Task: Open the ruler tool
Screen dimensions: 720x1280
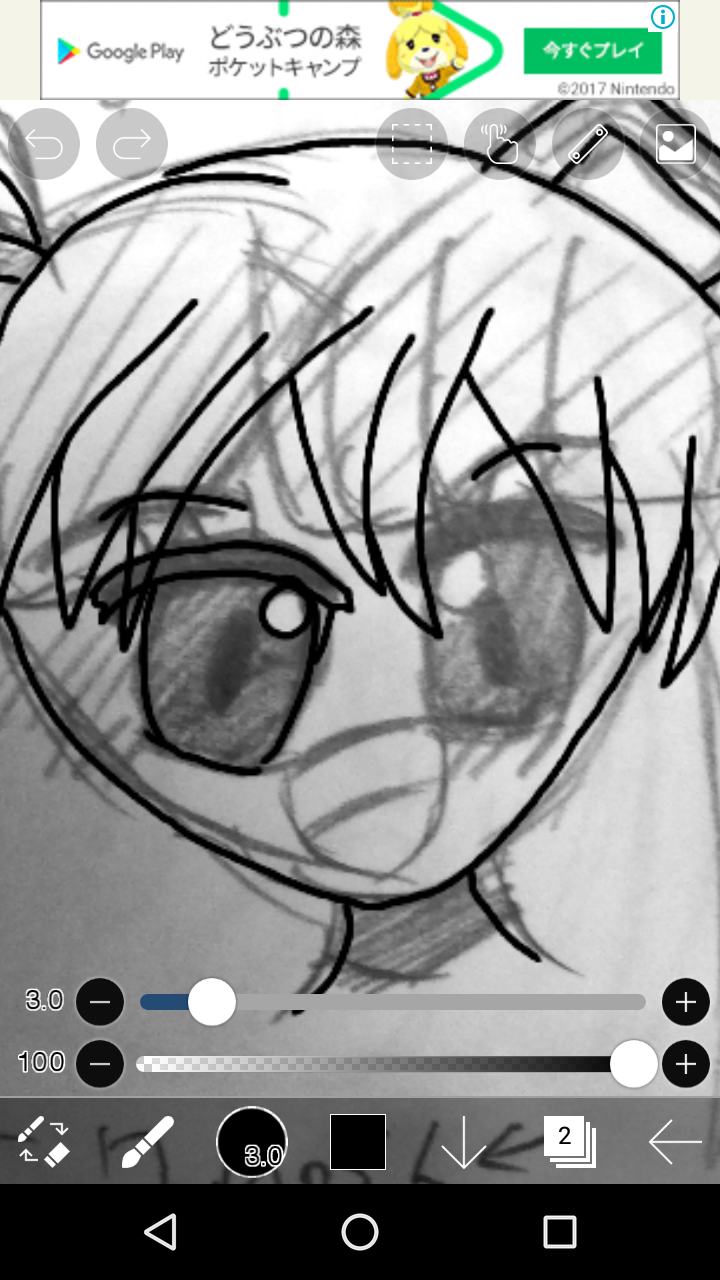Action: click(588, 144)
